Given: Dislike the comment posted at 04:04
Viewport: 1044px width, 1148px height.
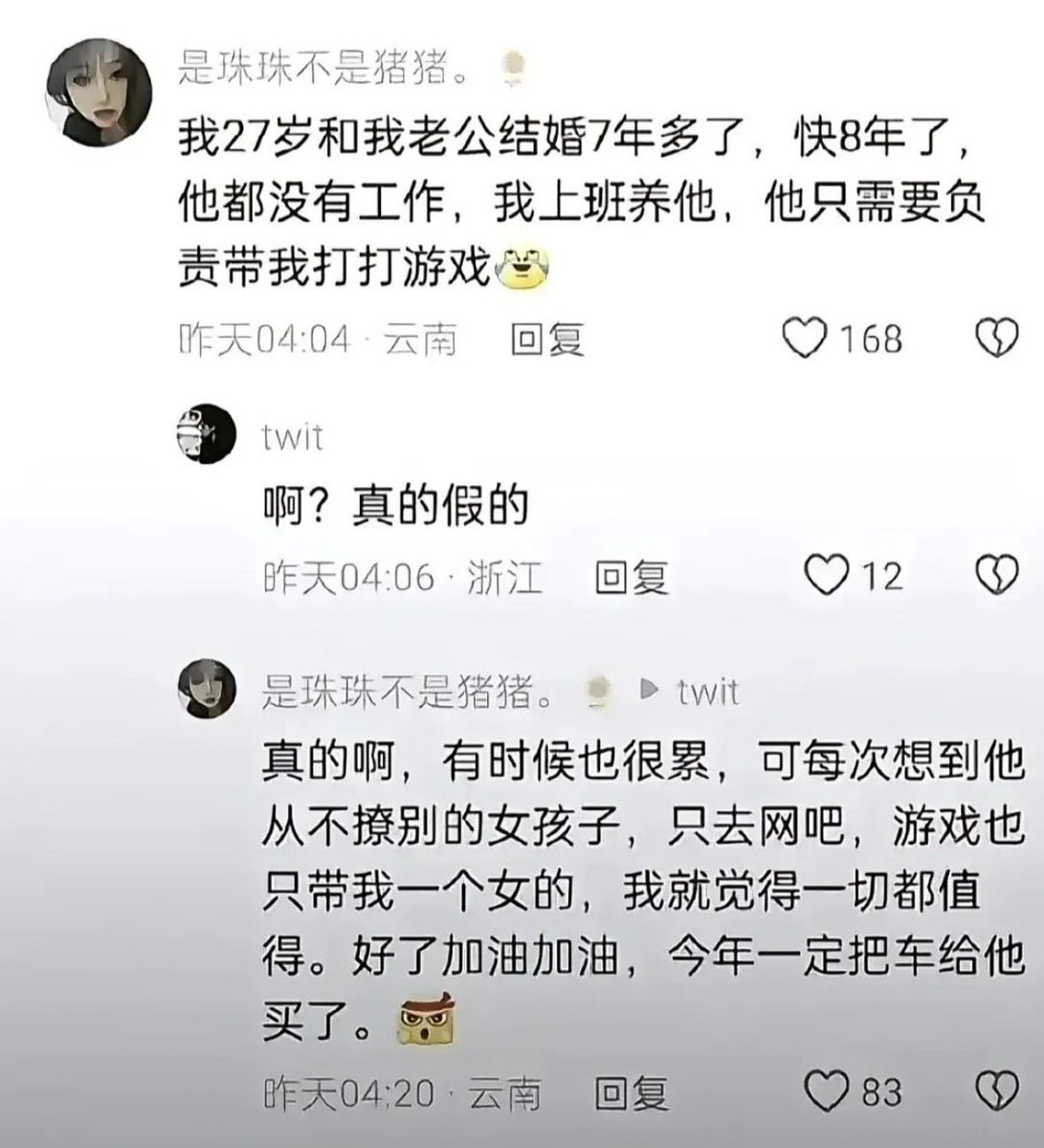Looking at the screenshot, I should (x=996, y=339).
